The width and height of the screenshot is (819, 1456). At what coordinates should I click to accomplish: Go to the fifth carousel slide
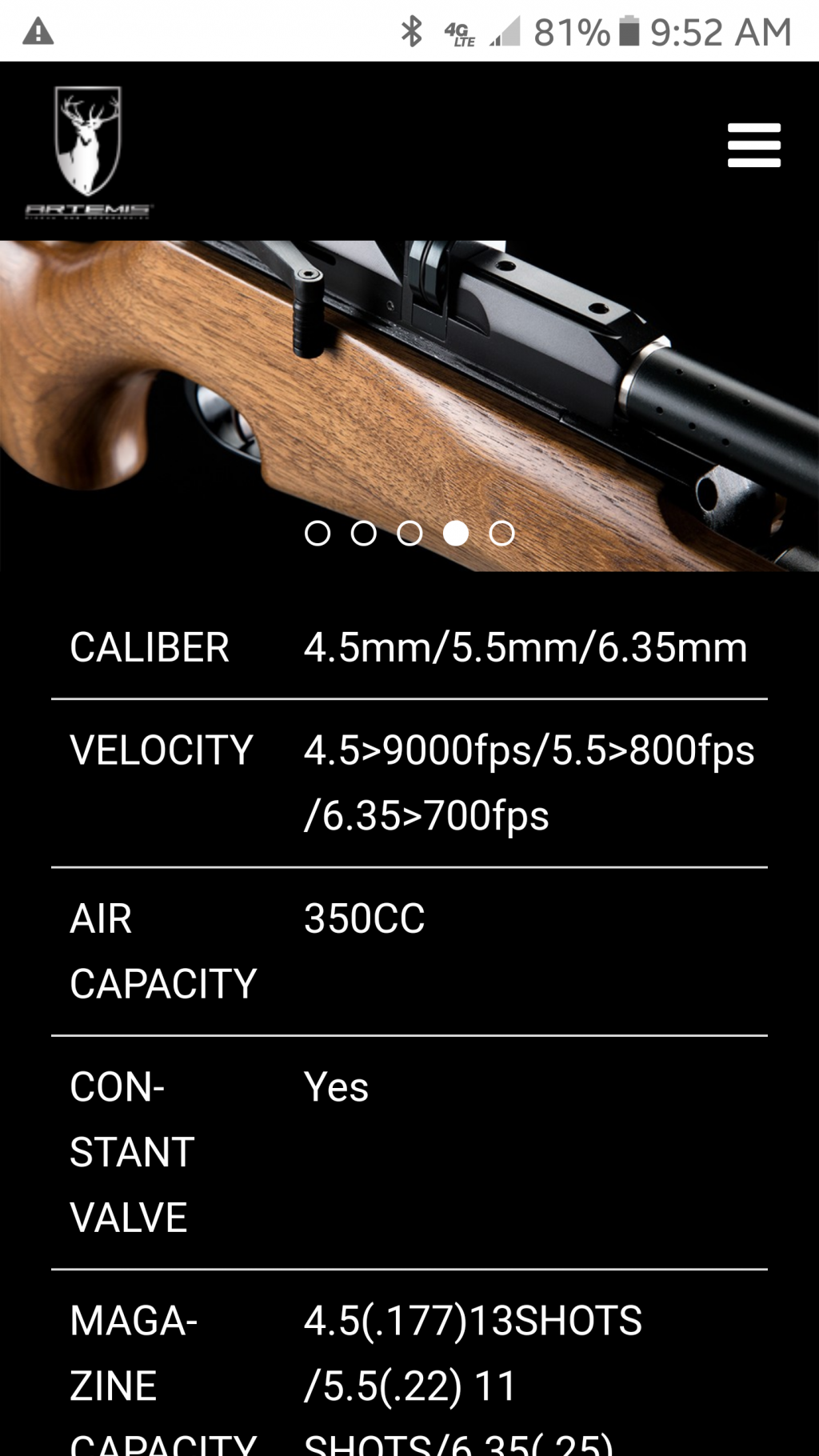[501, 534]
